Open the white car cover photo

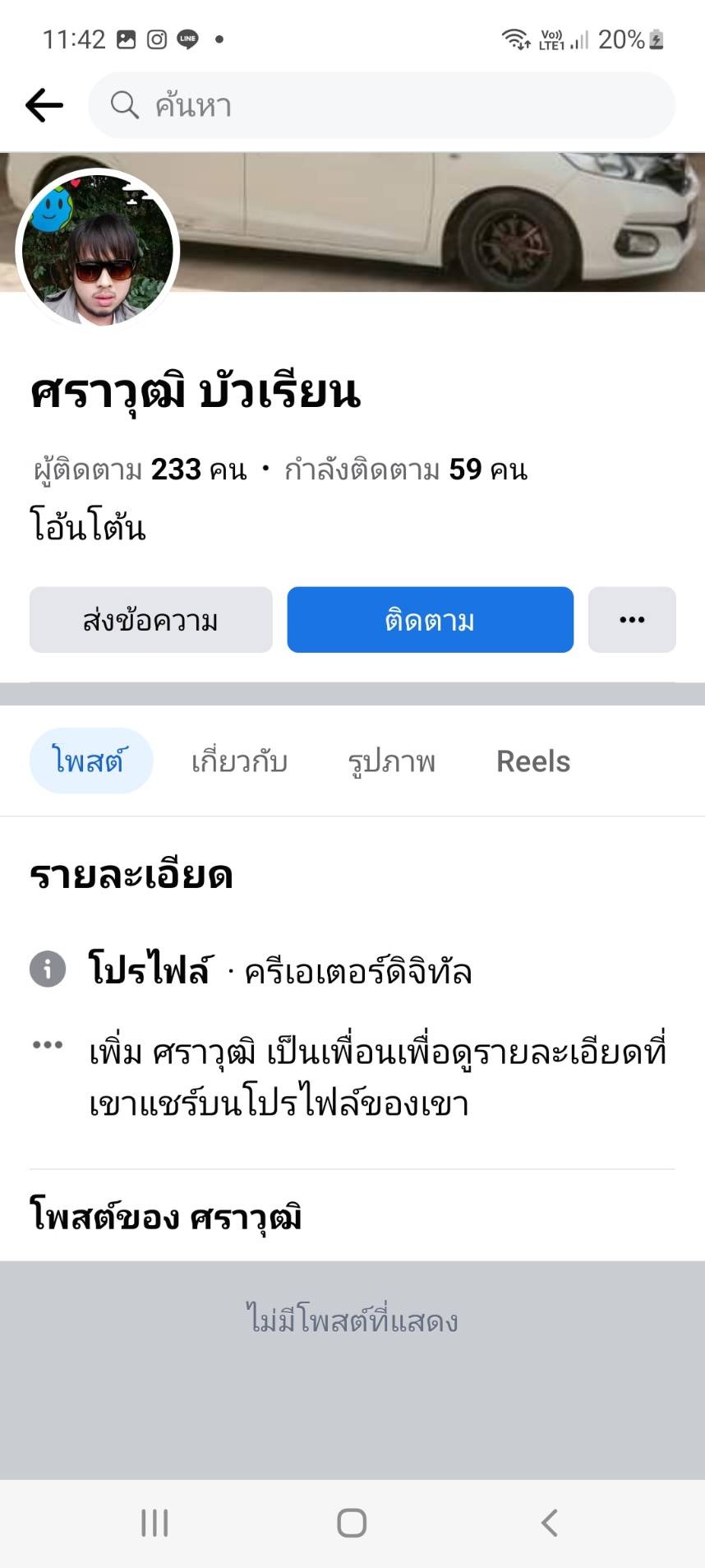click(444, 222)
